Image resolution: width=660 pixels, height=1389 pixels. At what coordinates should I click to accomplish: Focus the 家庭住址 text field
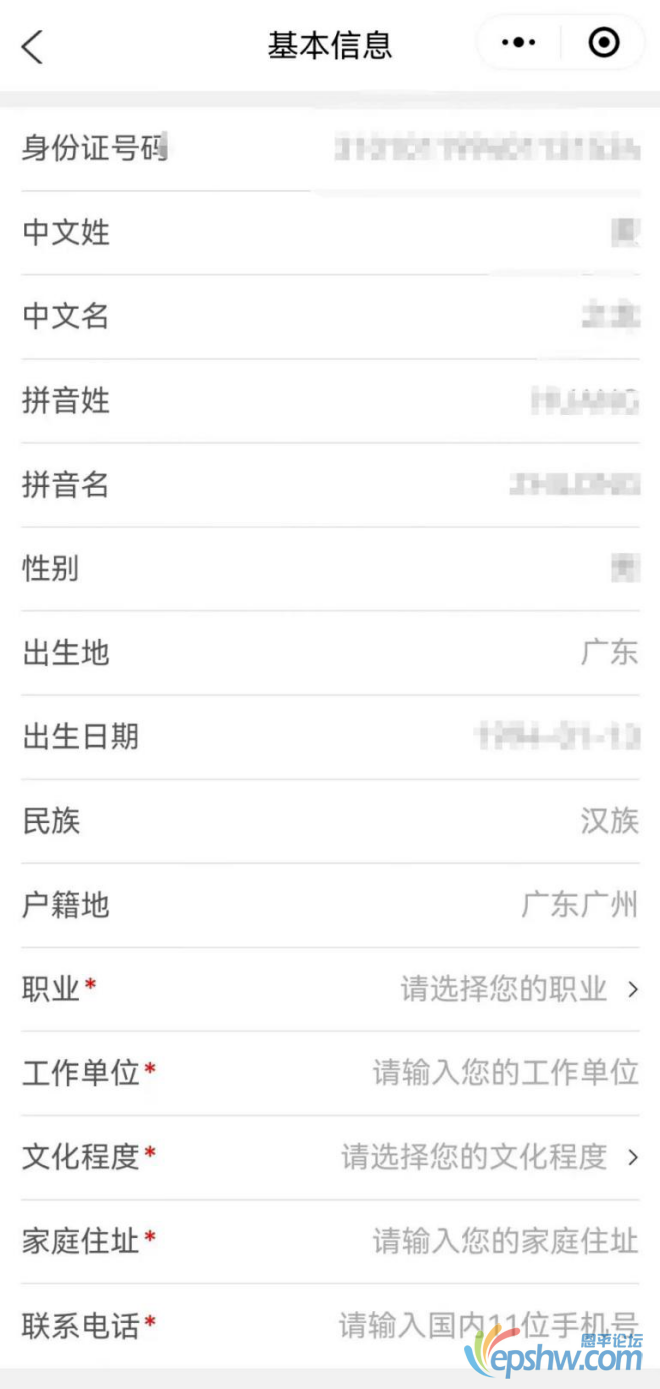click(505, 1242)
